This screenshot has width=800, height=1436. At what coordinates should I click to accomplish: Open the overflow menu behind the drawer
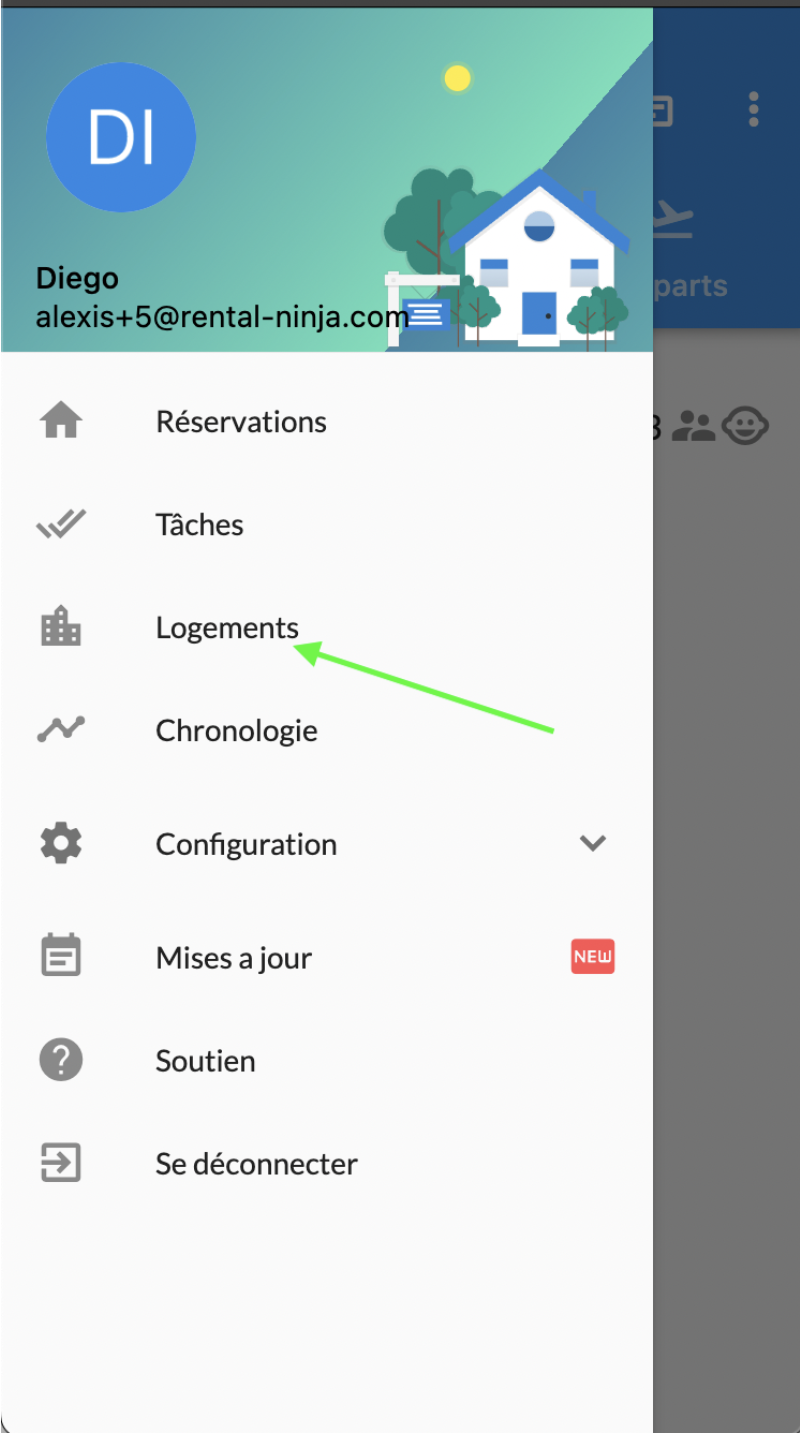[754, 109]
